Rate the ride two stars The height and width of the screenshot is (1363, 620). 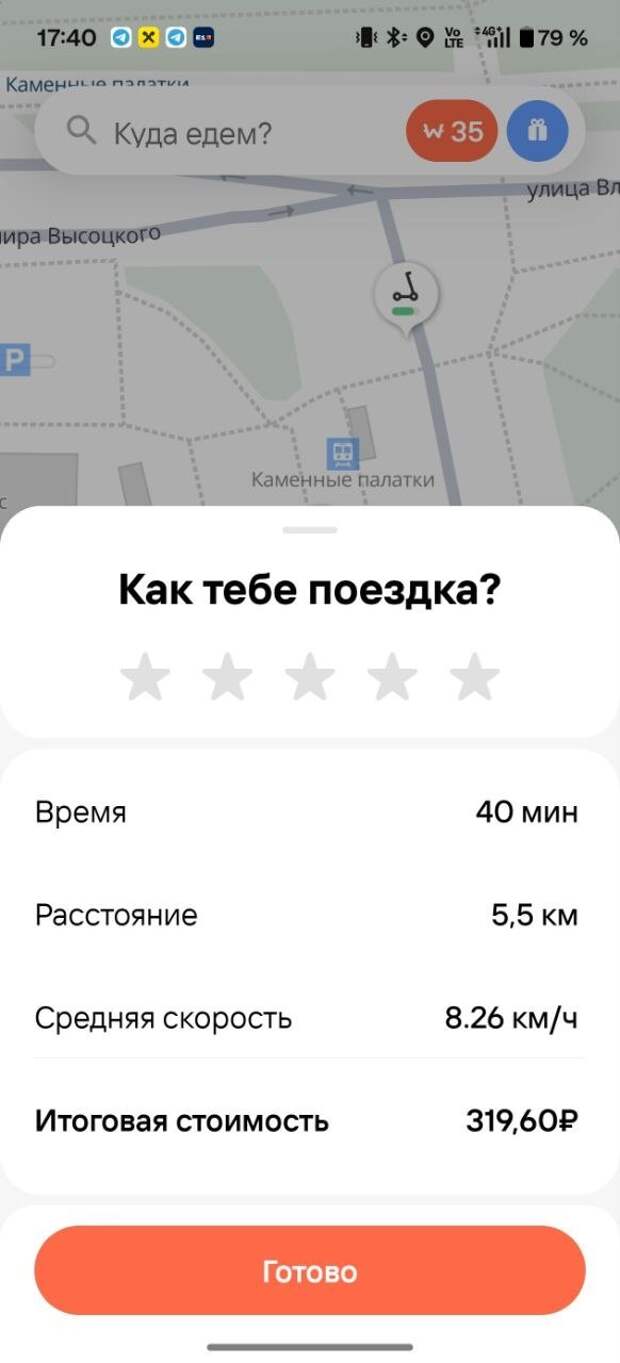coord(228,677)
